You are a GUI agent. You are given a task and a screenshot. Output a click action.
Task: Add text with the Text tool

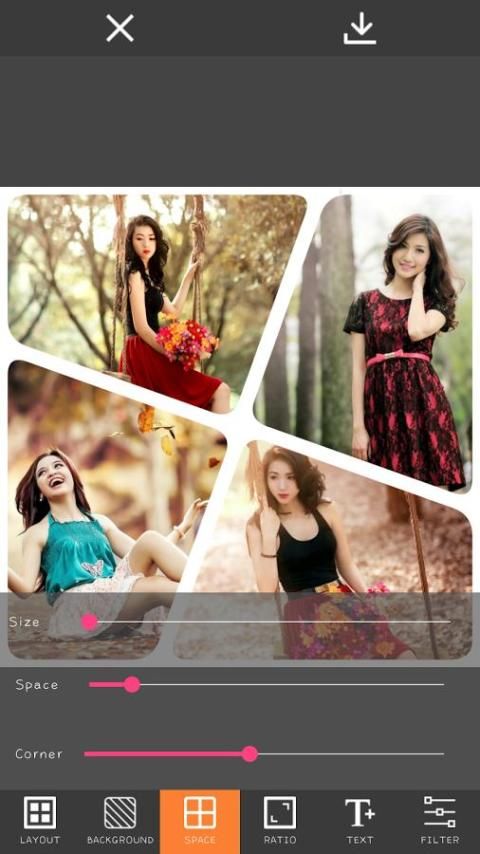(x=360, y=821)
